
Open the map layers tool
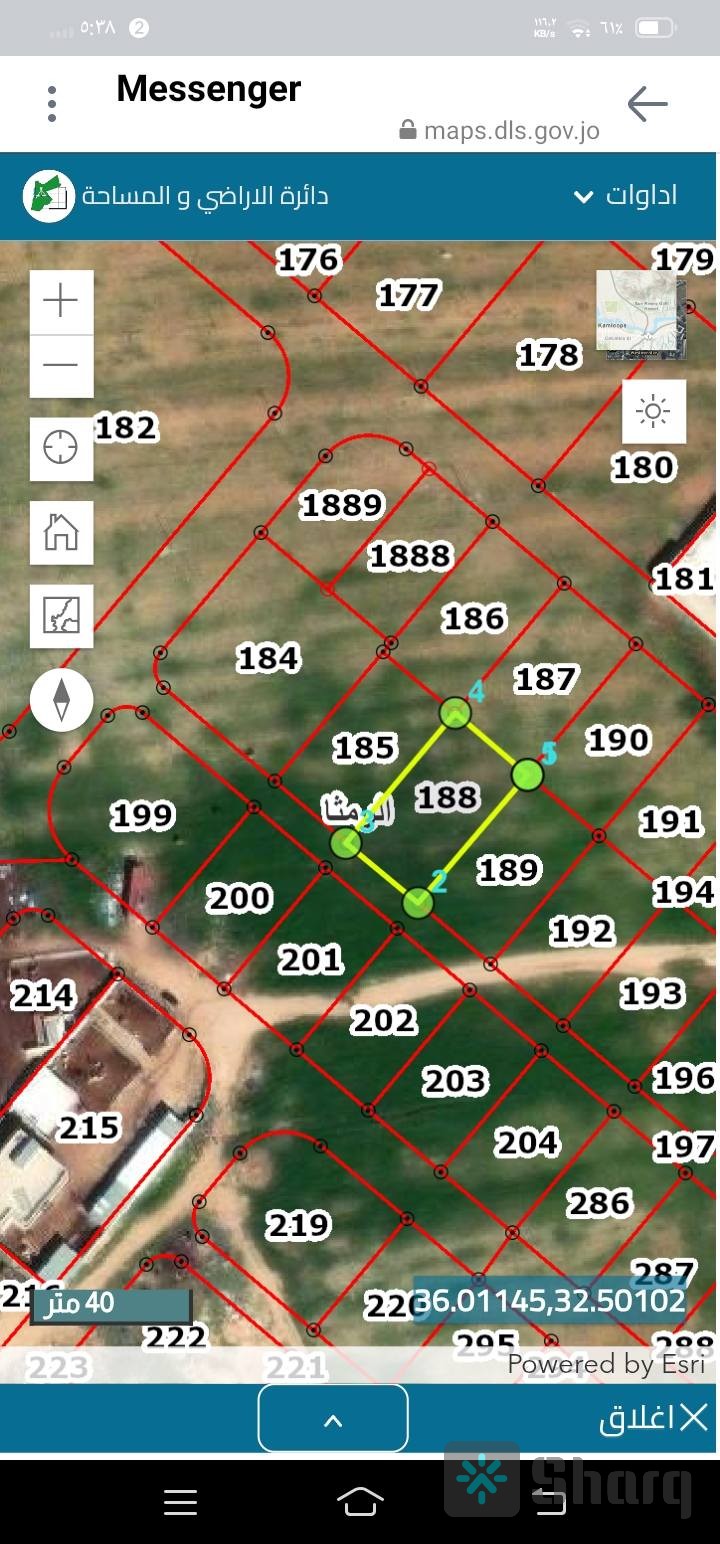[x=61, y=615]
